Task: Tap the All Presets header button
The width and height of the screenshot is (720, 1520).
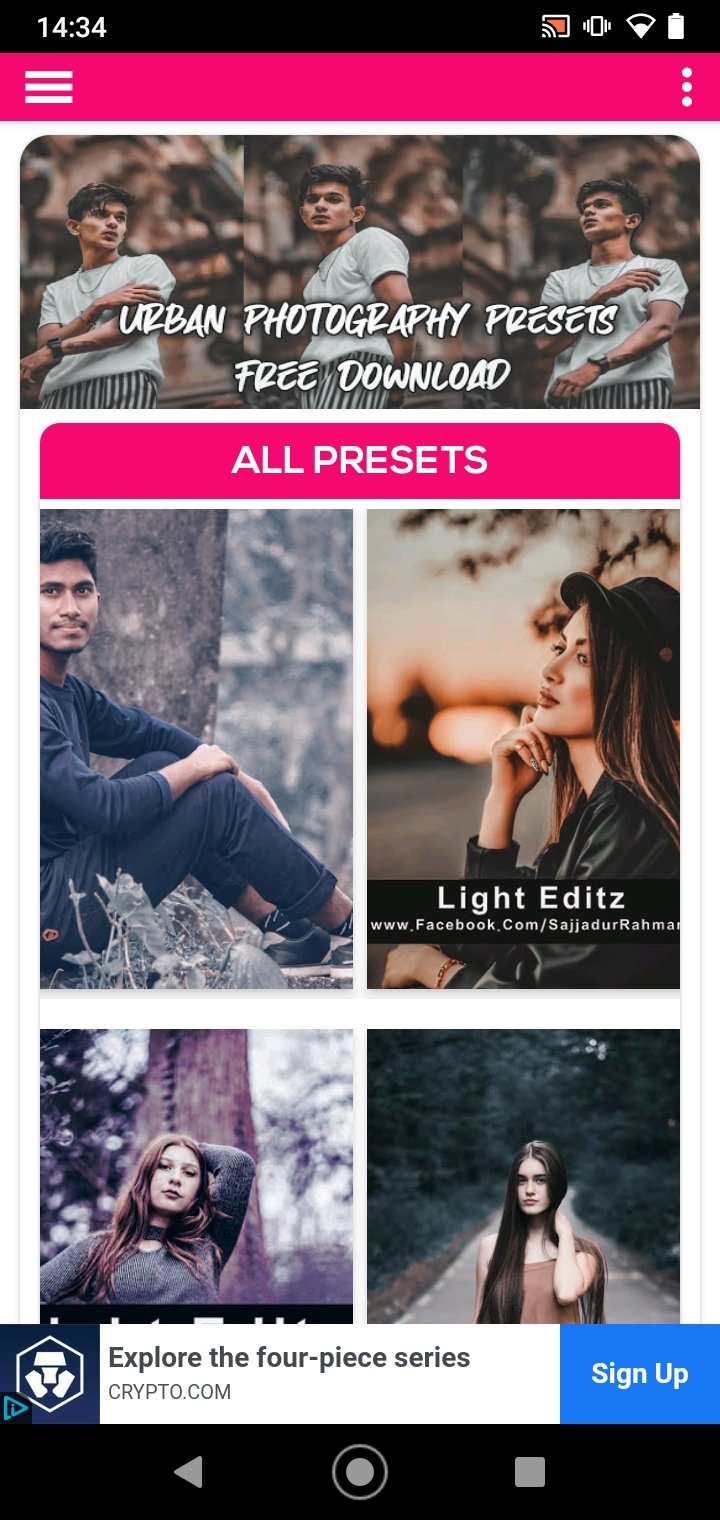Action: [360, 460]
